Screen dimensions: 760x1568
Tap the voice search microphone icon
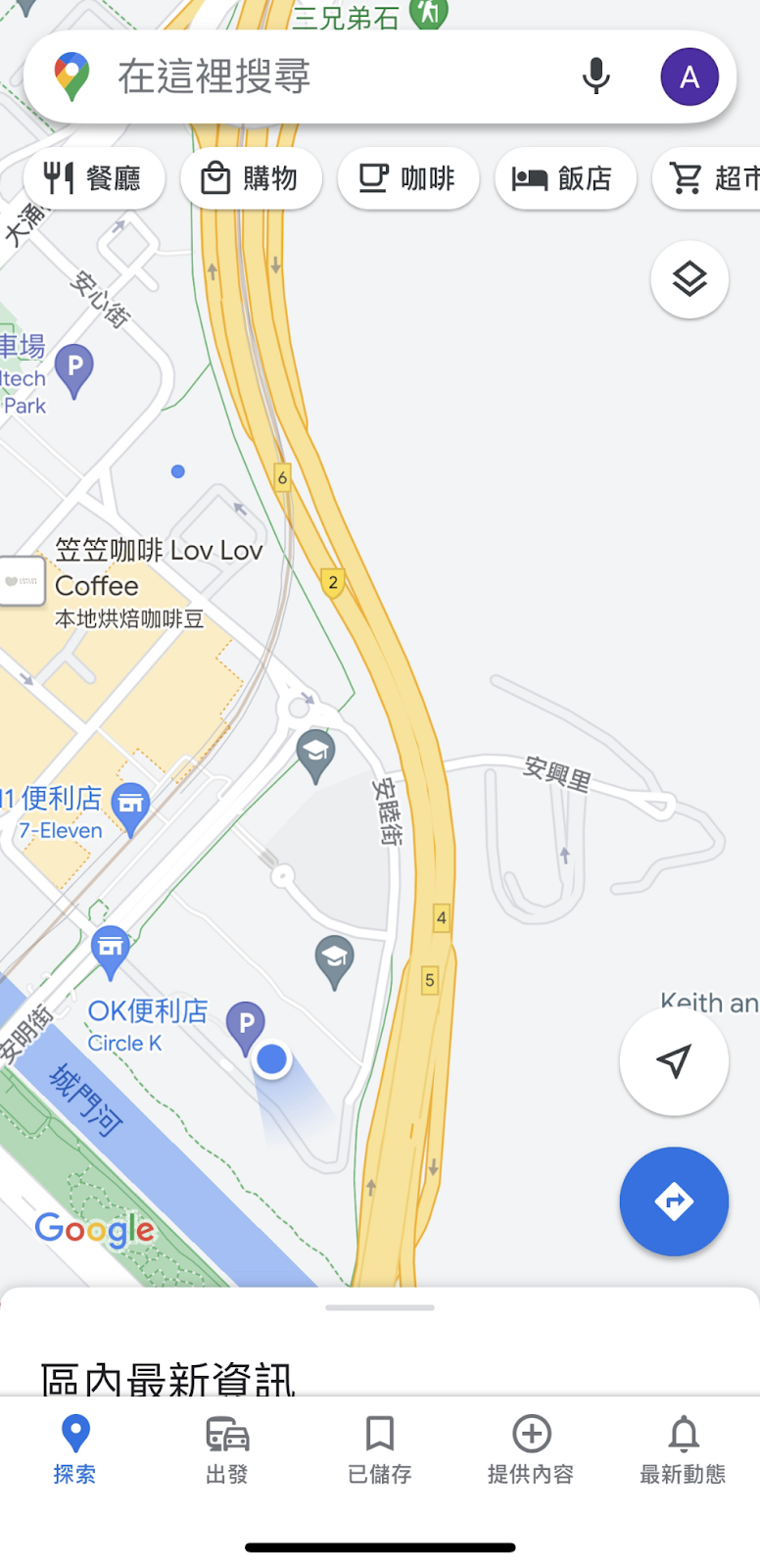(x=595, y=76)
